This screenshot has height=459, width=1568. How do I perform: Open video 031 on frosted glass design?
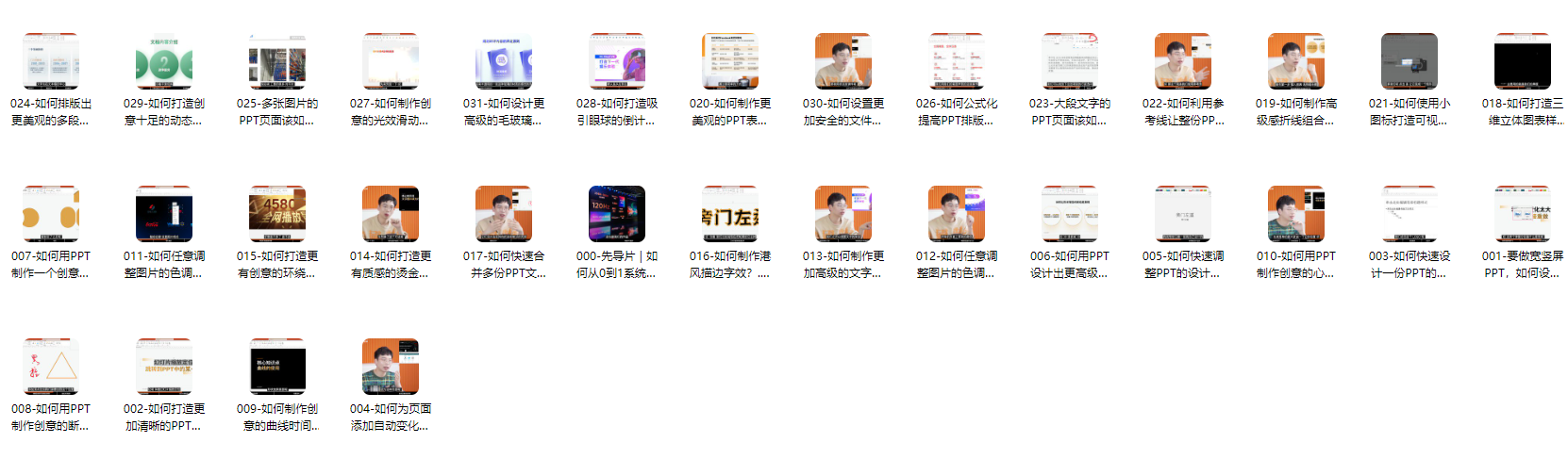504,62
